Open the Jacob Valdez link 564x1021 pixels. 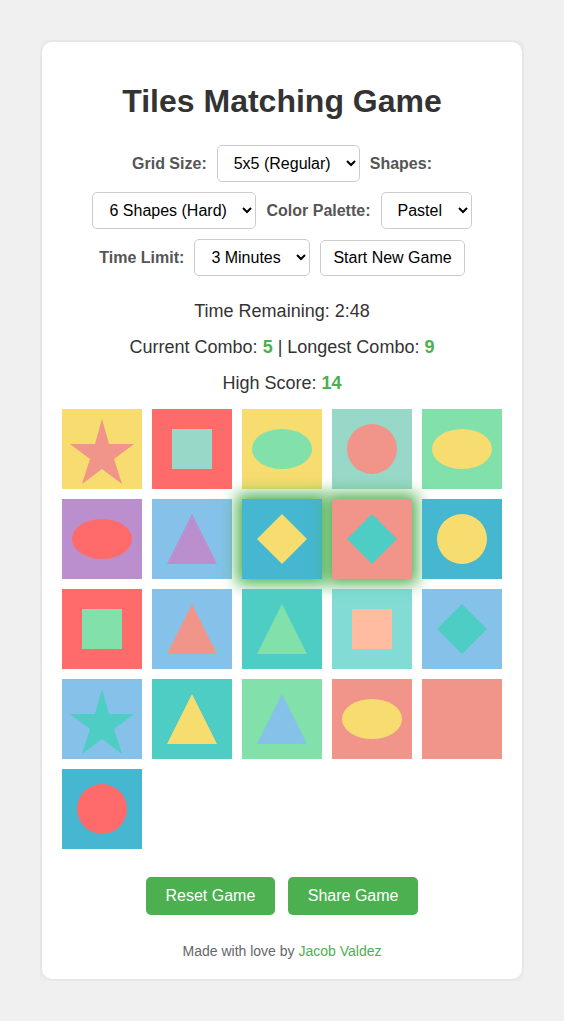click(x=340, y=951)
